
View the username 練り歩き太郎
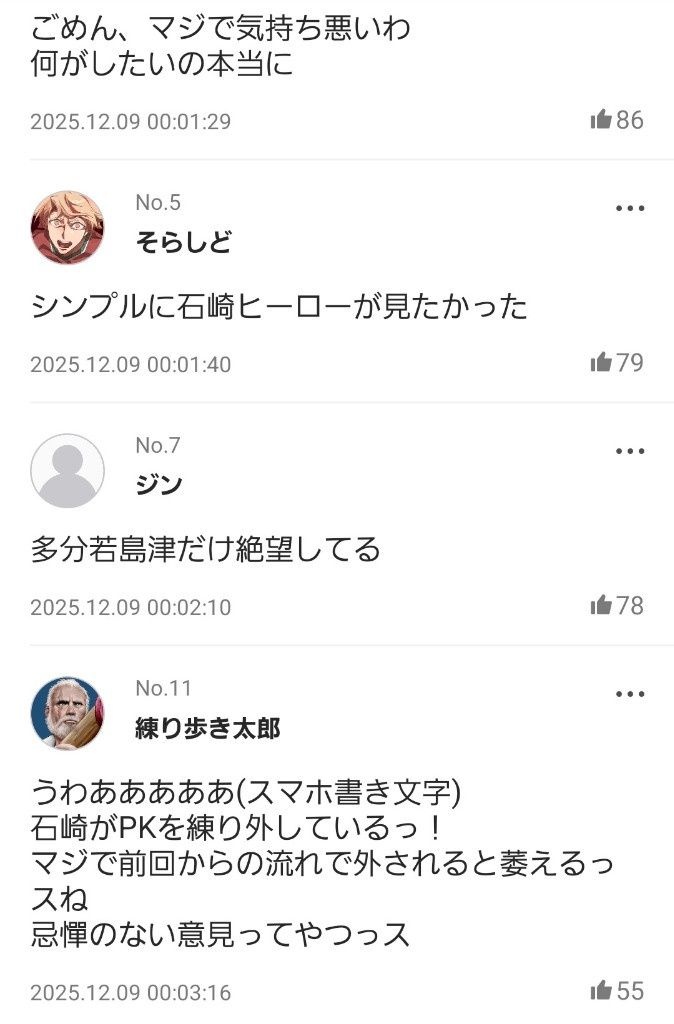pyautogui.click(x=207, y=728)
